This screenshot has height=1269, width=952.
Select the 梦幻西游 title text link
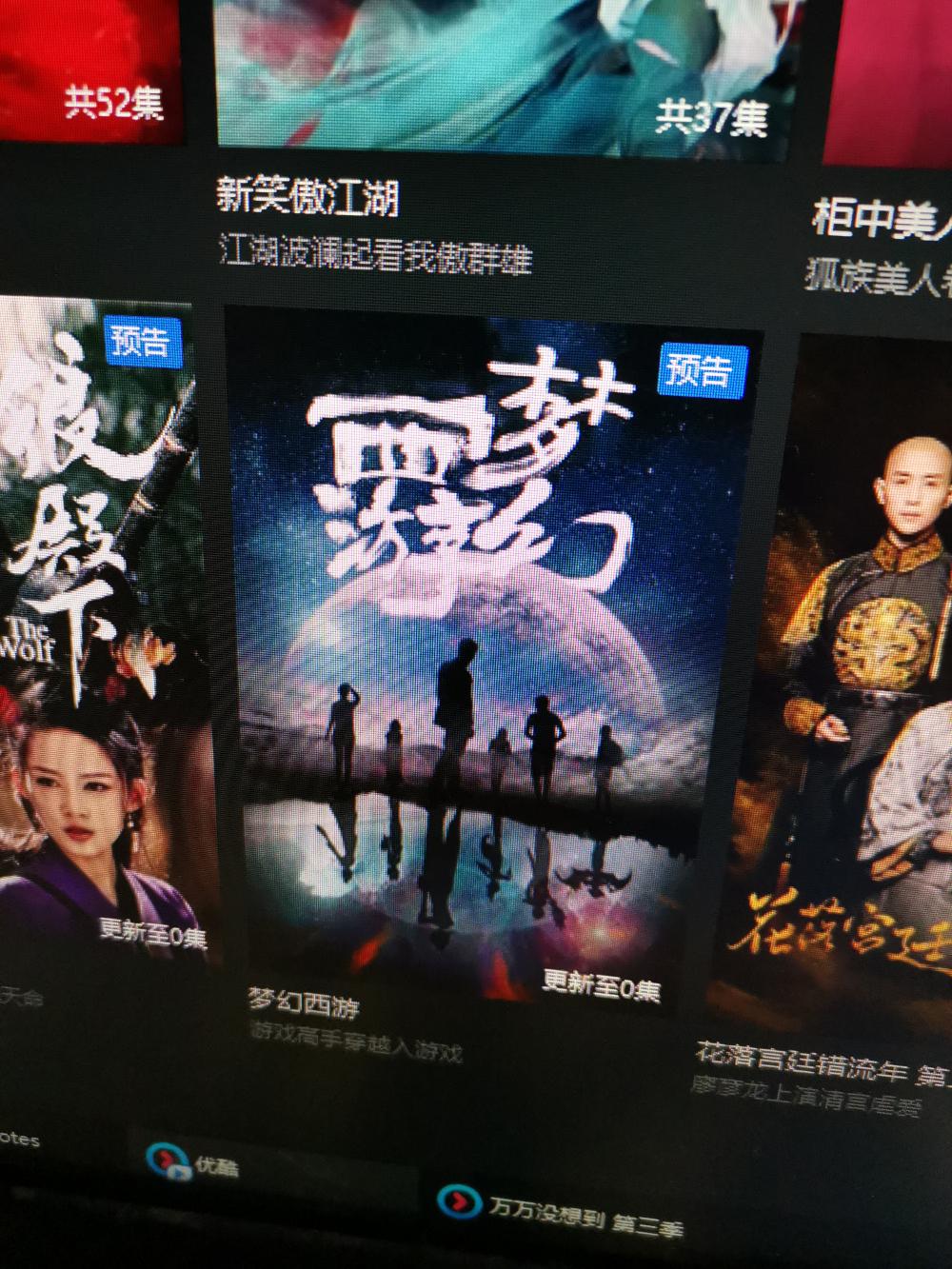(x=304, y=1001)
